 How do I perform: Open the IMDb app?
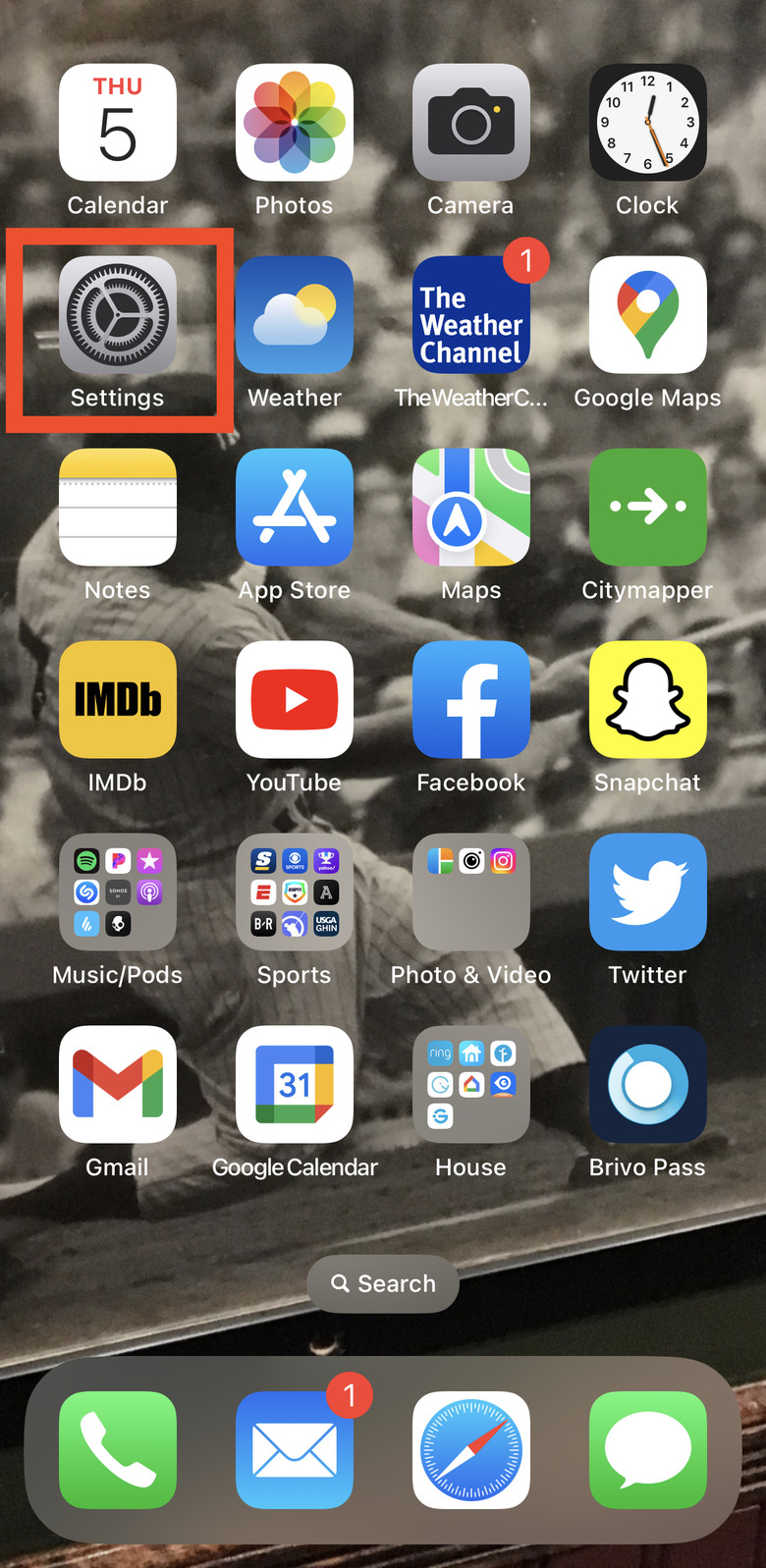[x=118, y=700]
